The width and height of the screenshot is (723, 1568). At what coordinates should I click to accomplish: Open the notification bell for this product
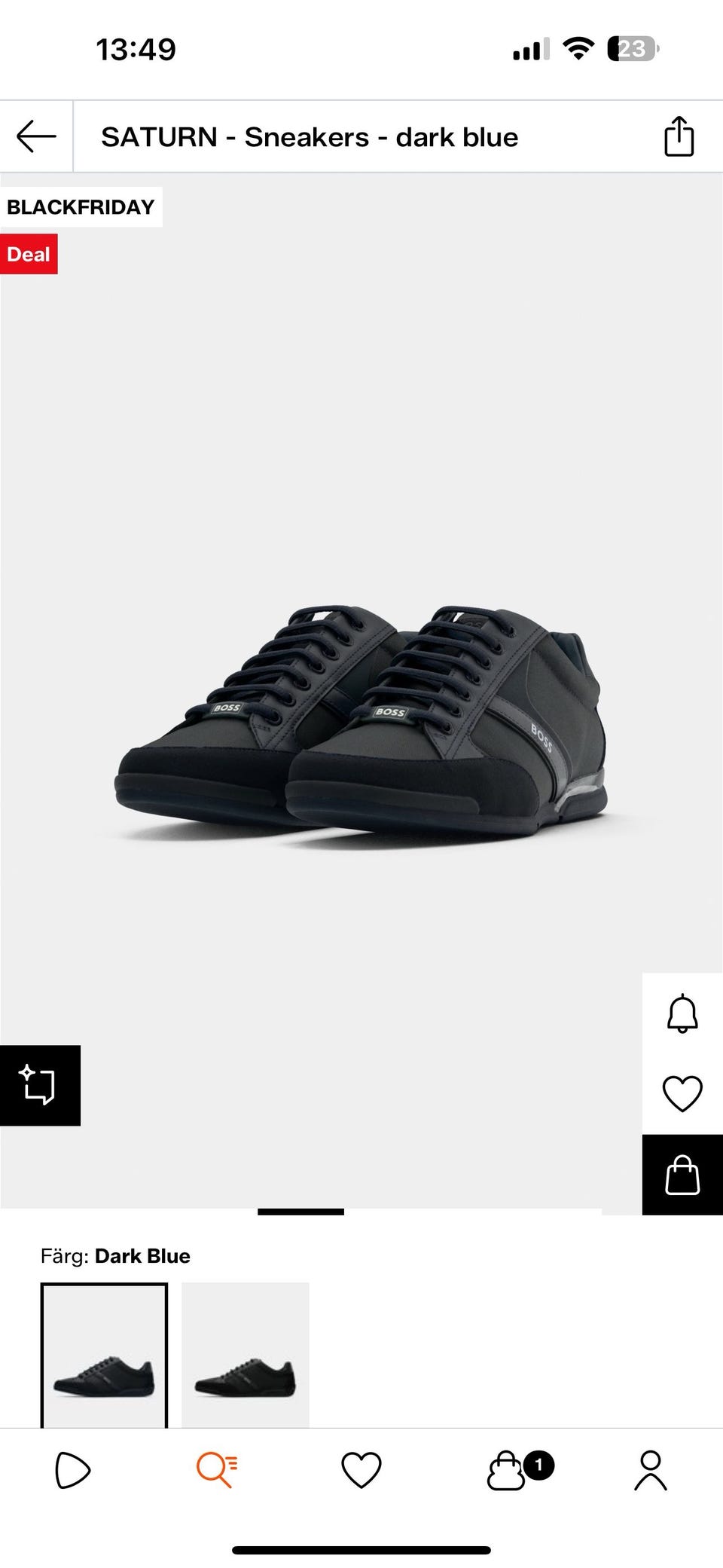[x=682, y=1013]
